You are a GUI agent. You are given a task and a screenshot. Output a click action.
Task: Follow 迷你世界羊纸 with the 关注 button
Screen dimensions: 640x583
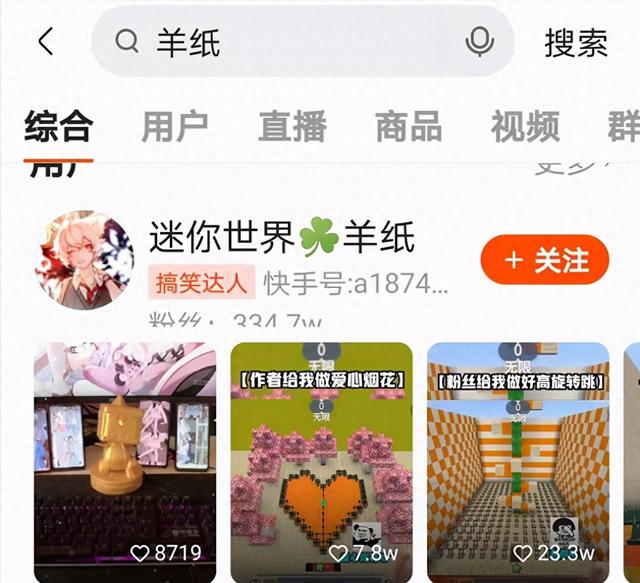pos(544,261)
